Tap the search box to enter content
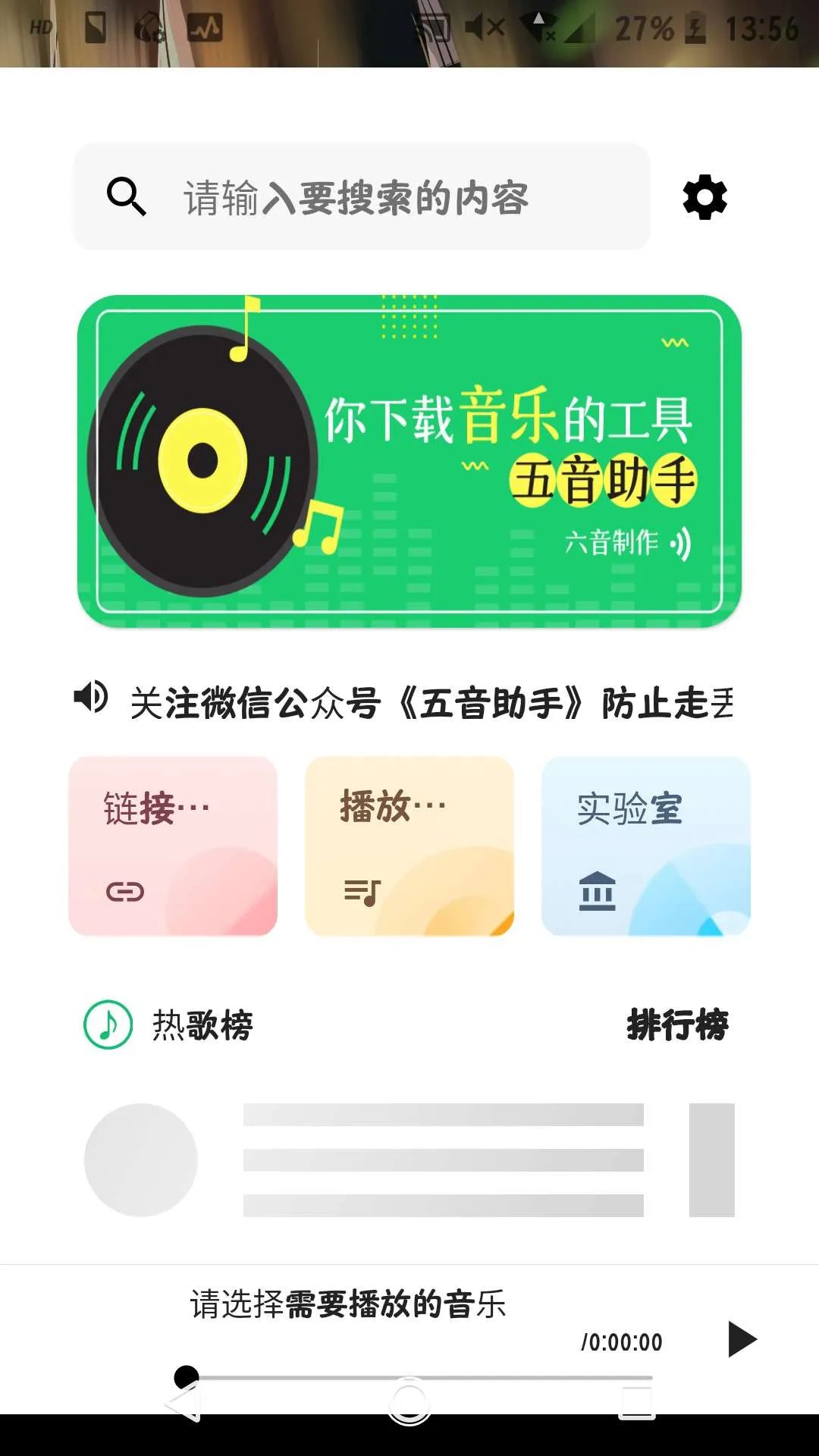The height and width of the screenshot is (1456, 819). coord(362,196)
